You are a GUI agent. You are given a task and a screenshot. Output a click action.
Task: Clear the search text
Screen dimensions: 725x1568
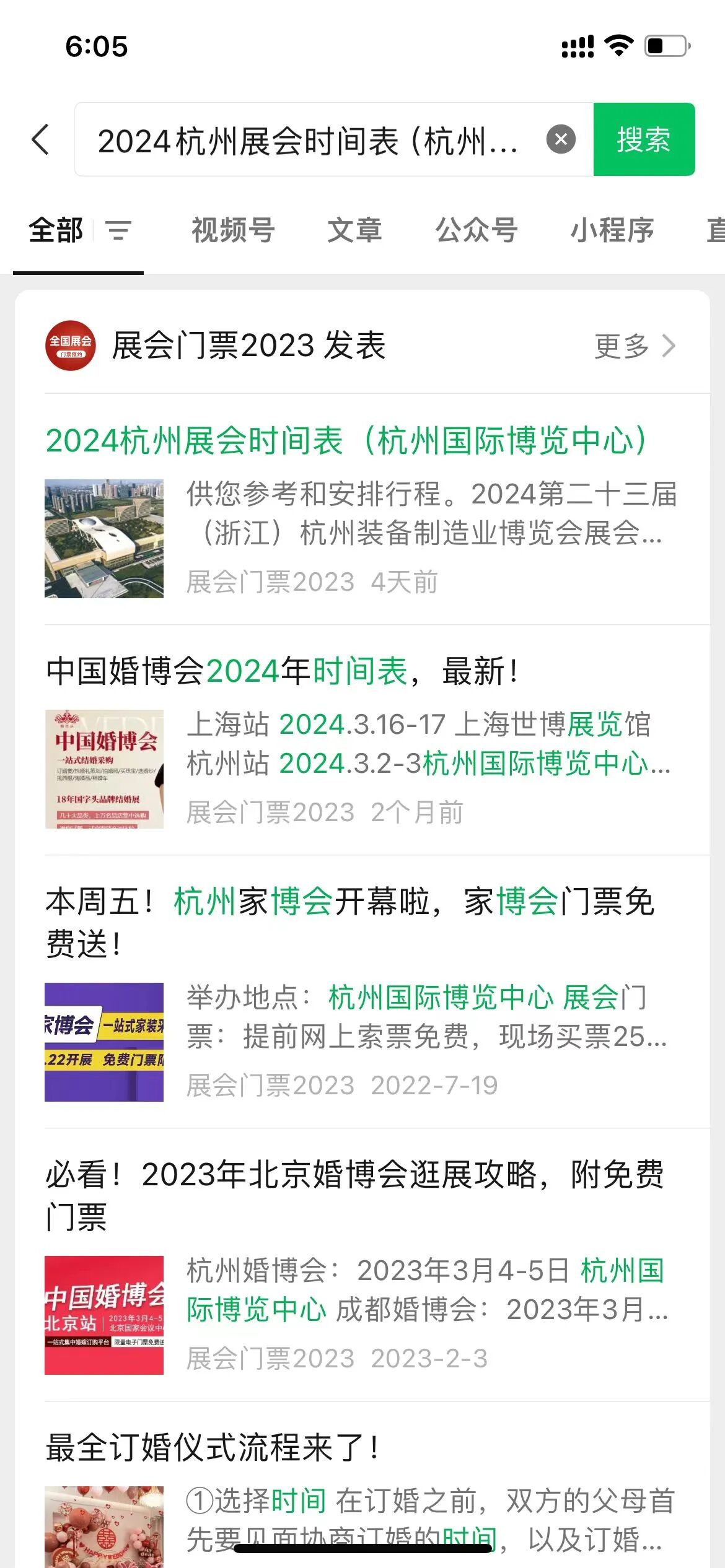click(561, 139)
